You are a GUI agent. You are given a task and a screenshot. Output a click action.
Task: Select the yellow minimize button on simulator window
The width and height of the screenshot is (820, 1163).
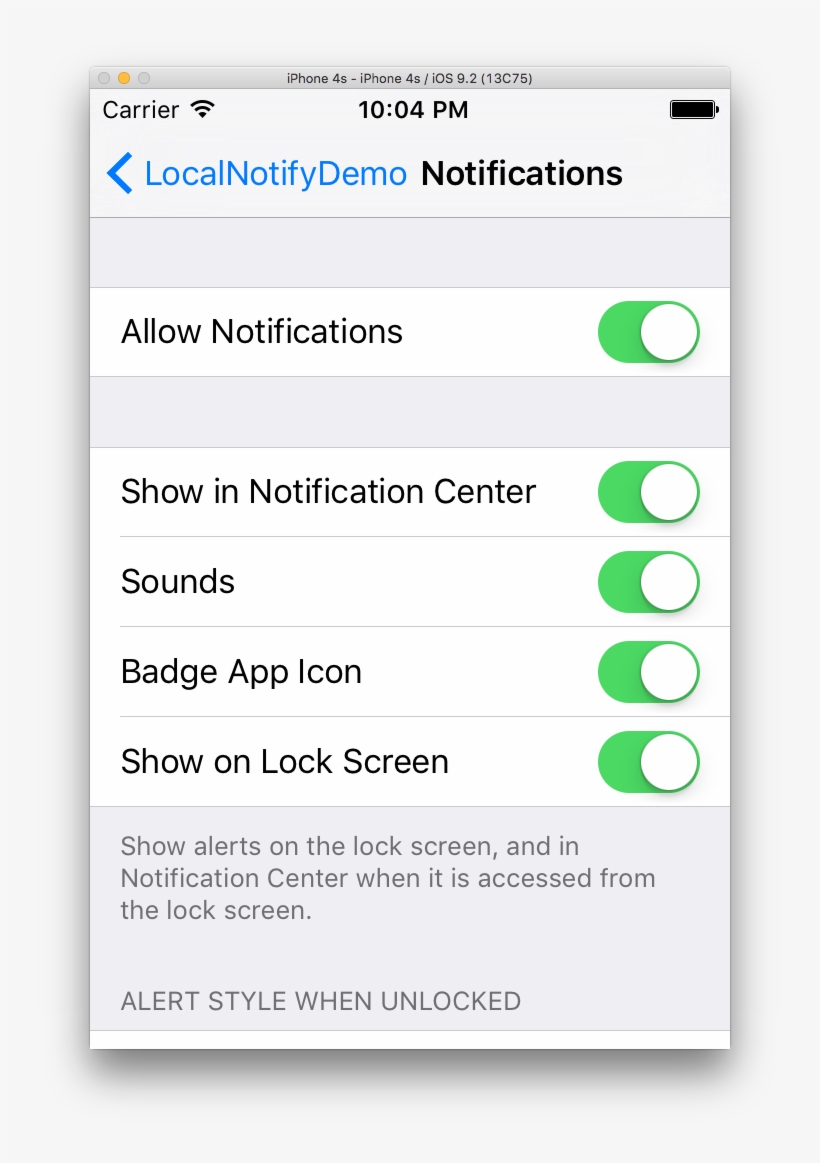(x=122, y=77)
